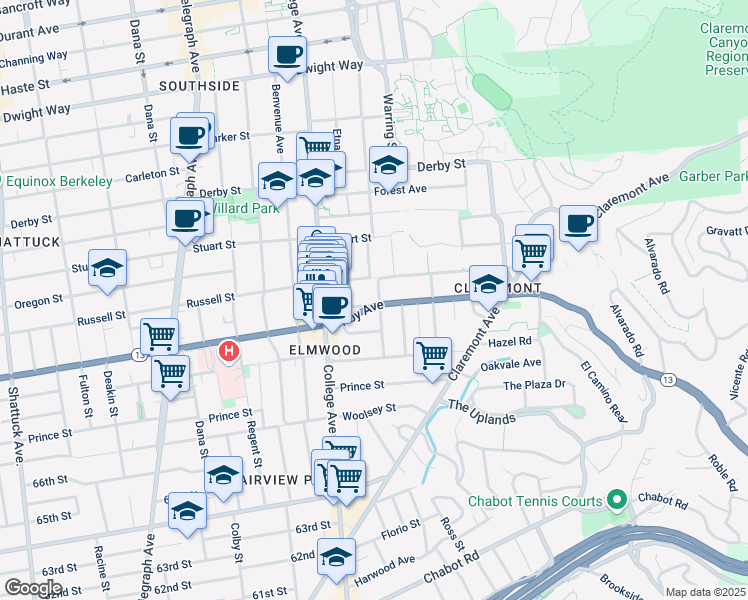Open the school marker at Claremont
Screen dimensions: 748x600
(x=488, y=282)
